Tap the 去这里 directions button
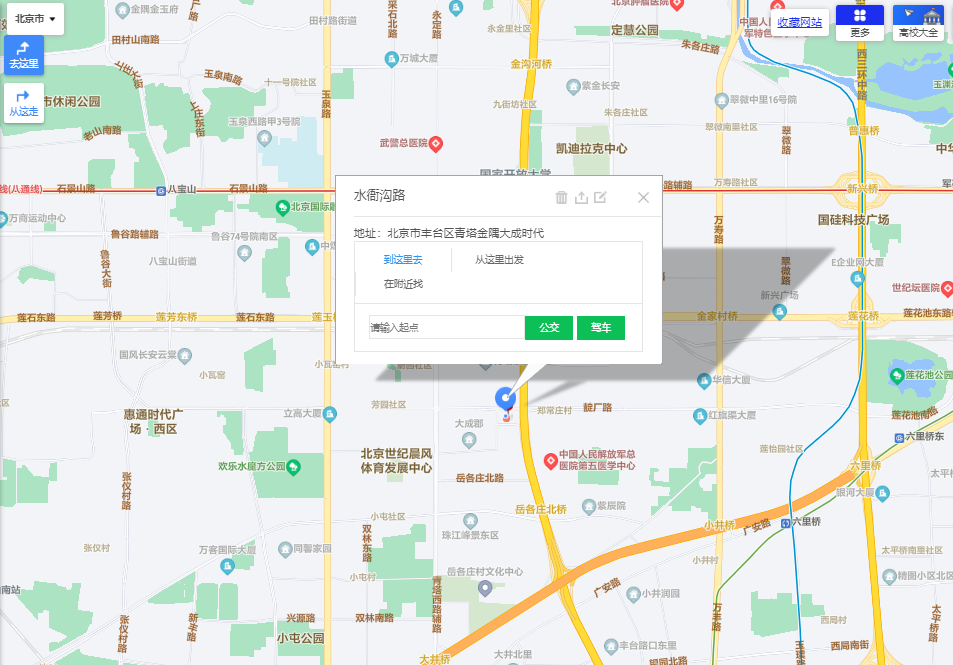 (x=24, y=55)
